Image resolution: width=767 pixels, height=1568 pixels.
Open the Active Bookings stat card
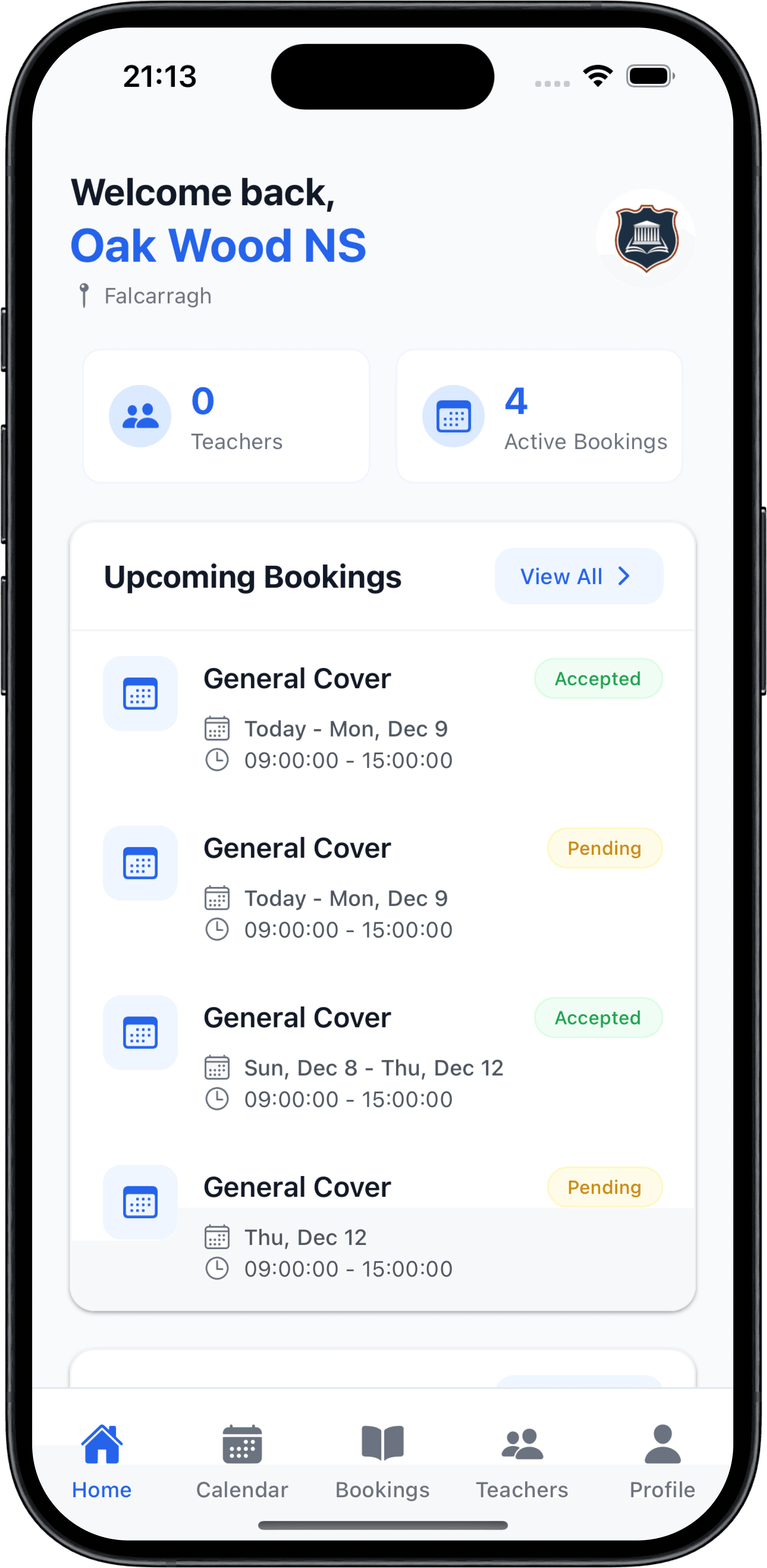coord(539,416)
